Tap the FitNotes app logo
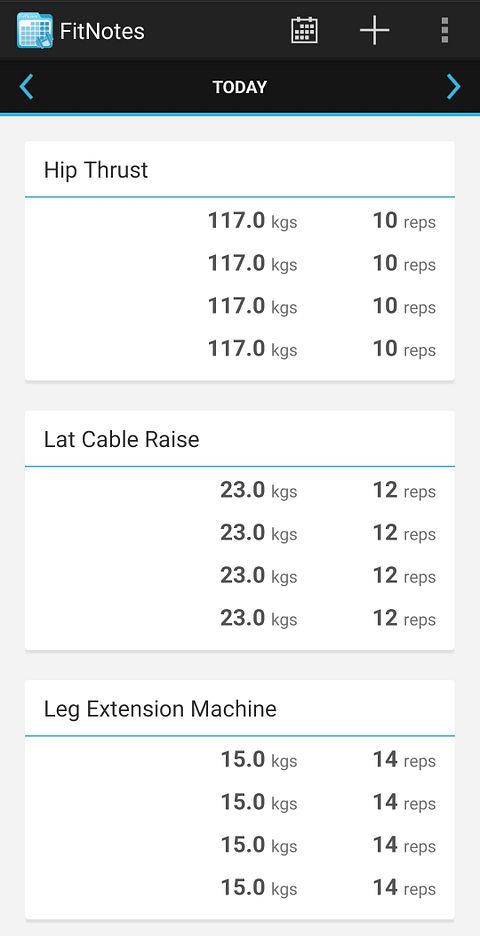Image resolution: width=480 pixels, height=936 pixels. pos(35,30)
